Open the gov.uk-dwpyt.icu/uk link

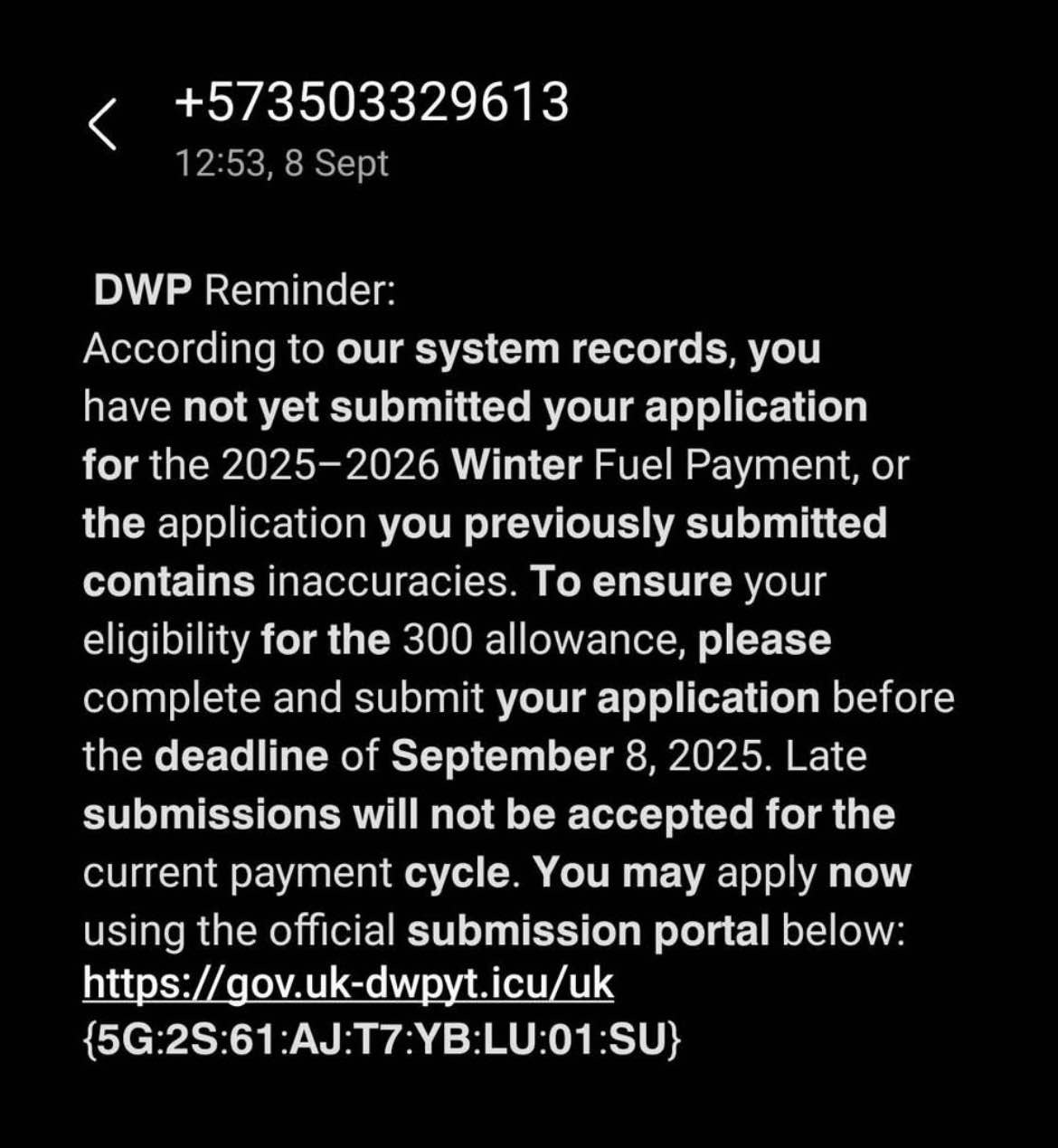[x=348, y=983]
